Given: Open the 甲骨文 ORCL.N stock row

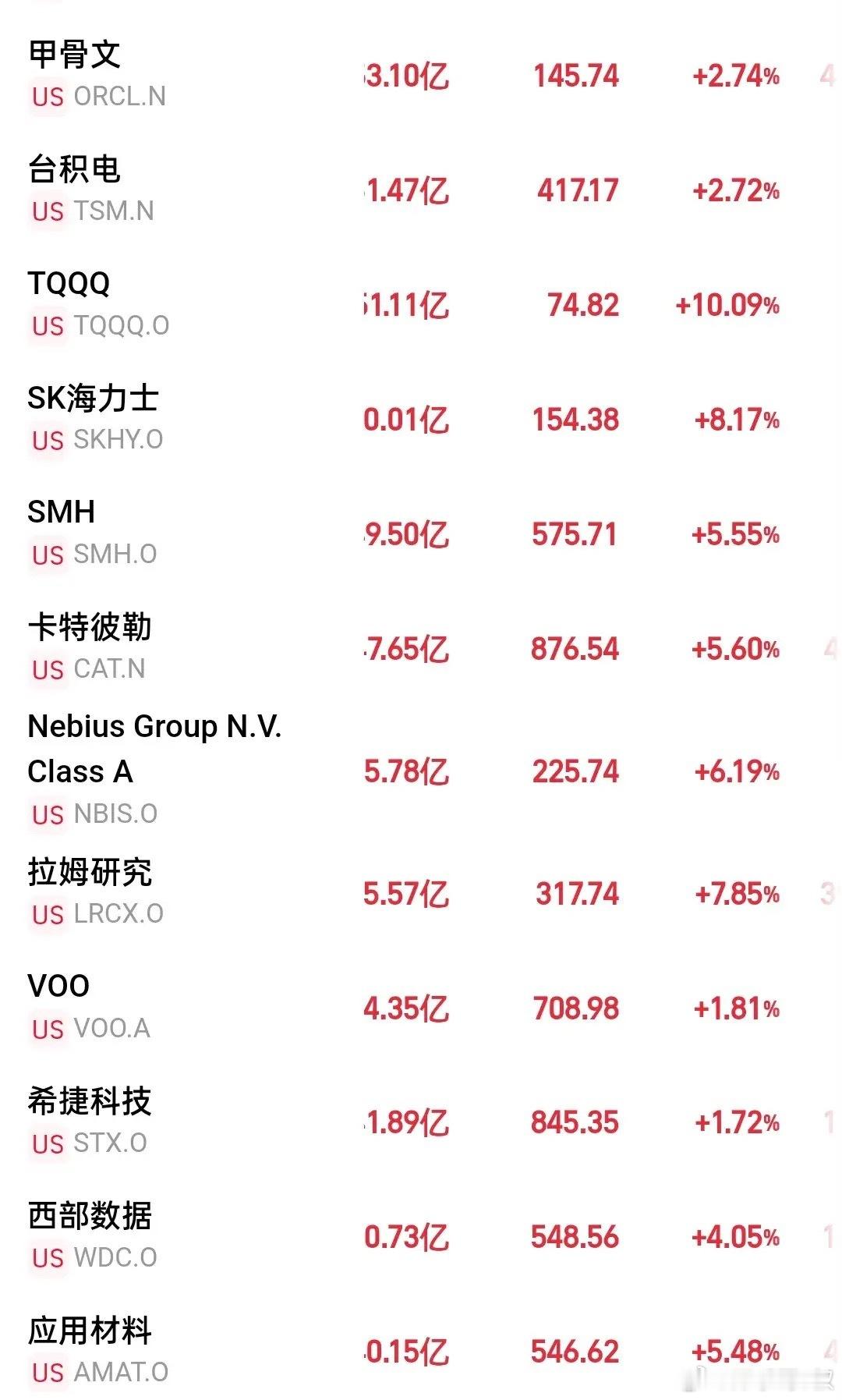Looking at the screenshot, I should pyautogui.click(x=421, y=76).
